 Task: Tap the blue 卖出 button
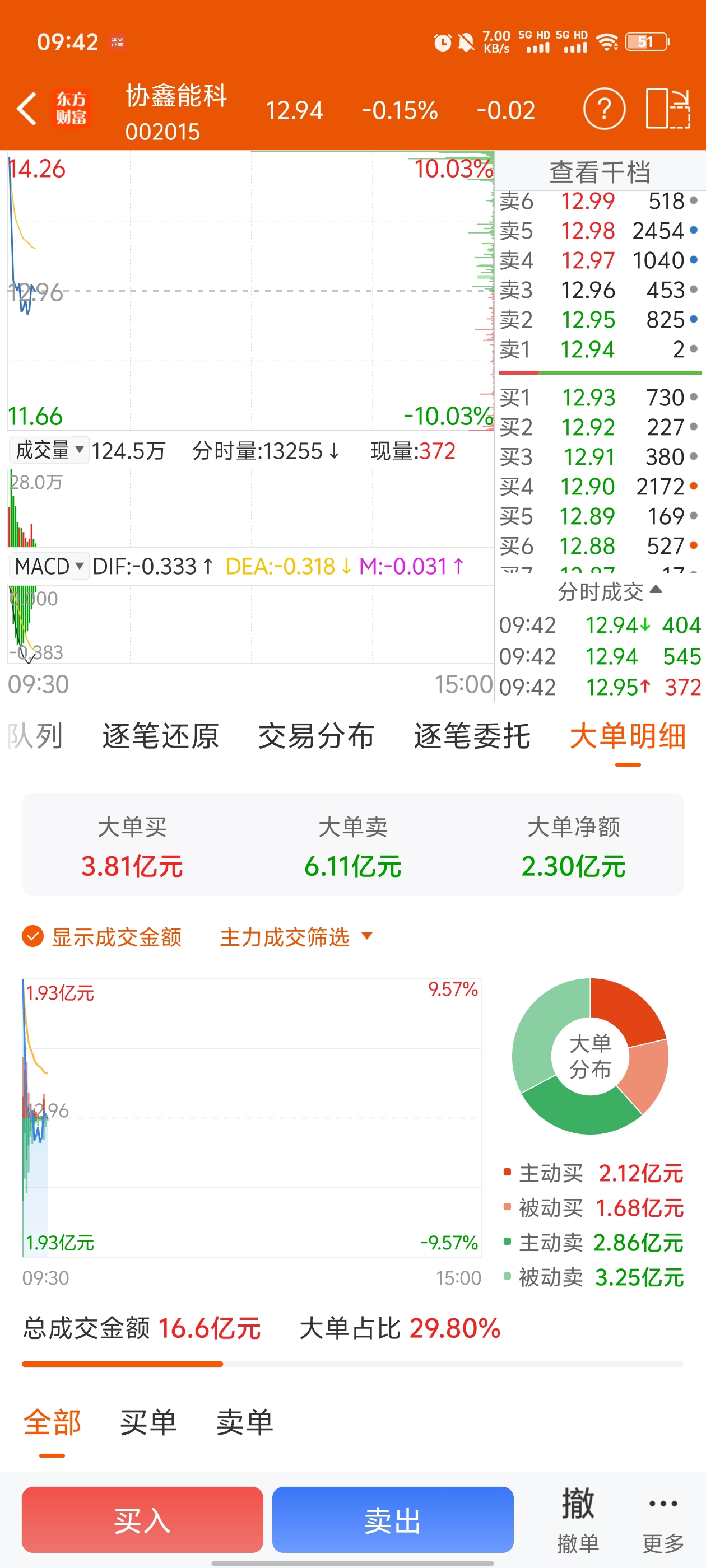point(393,1520)
